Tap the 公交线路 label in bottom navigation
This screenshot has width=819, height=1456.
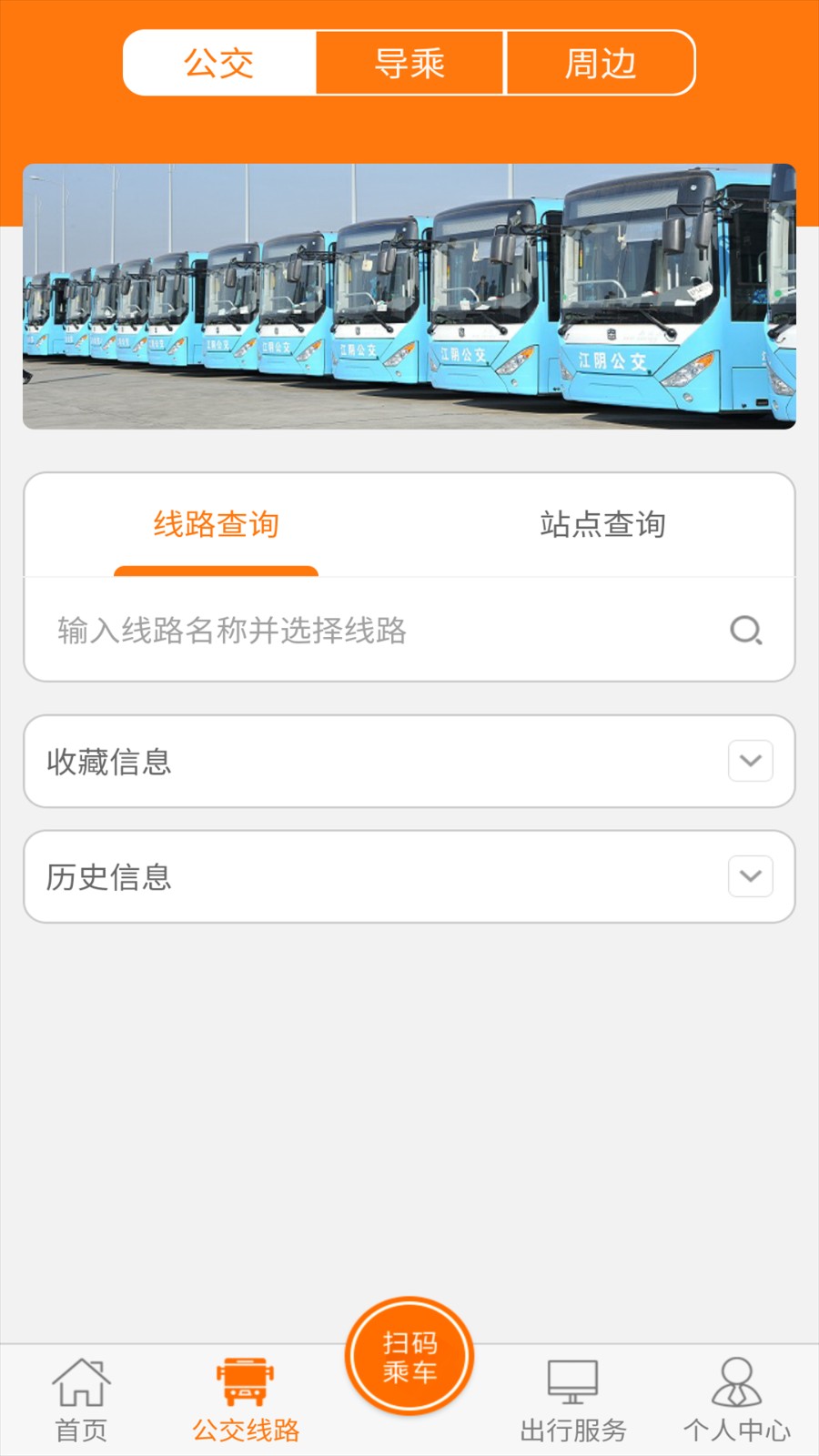point(244,1431)
